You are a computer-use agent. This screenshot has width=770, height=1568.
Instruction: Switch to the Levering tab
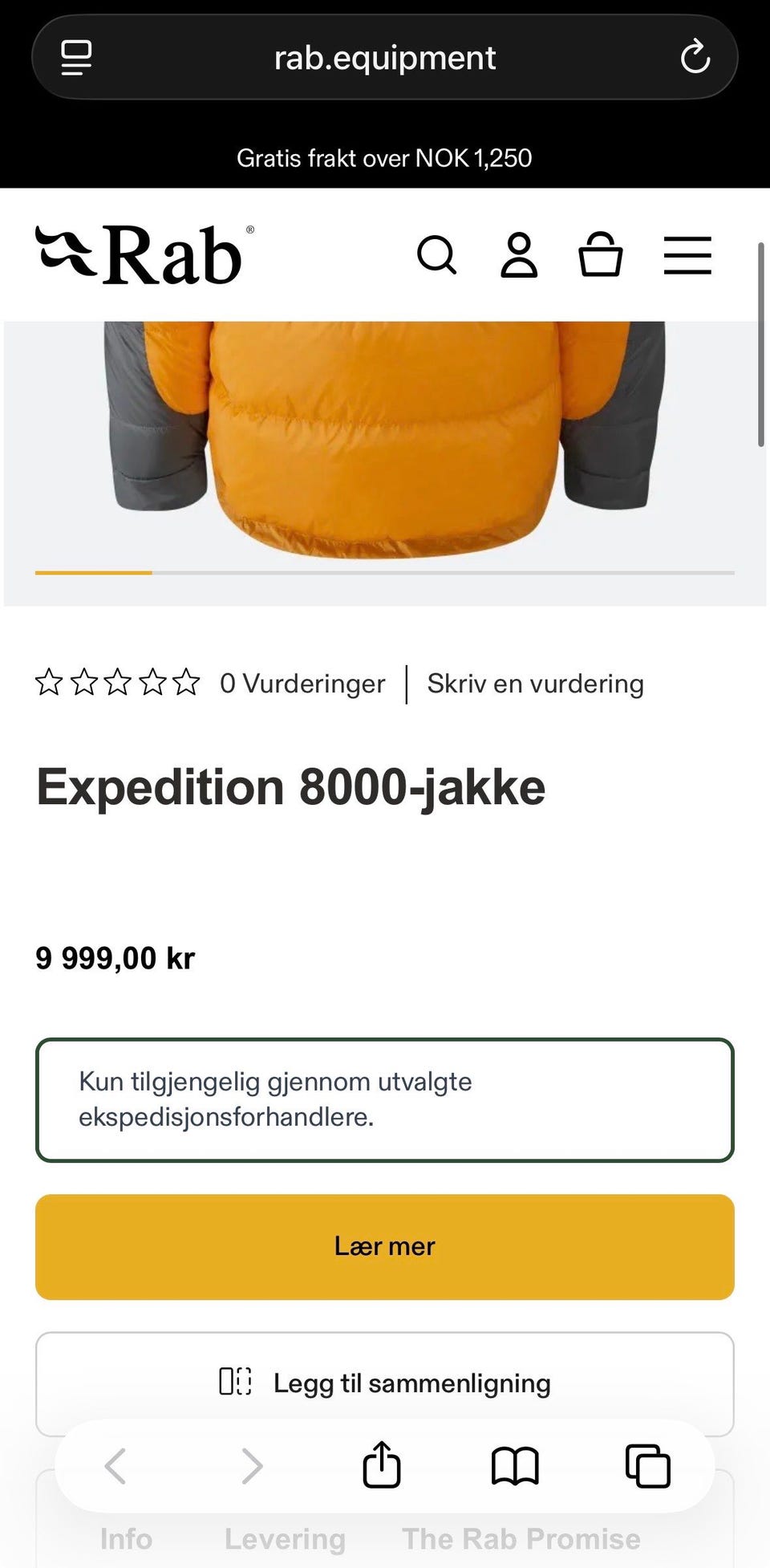coord(285,1539)
